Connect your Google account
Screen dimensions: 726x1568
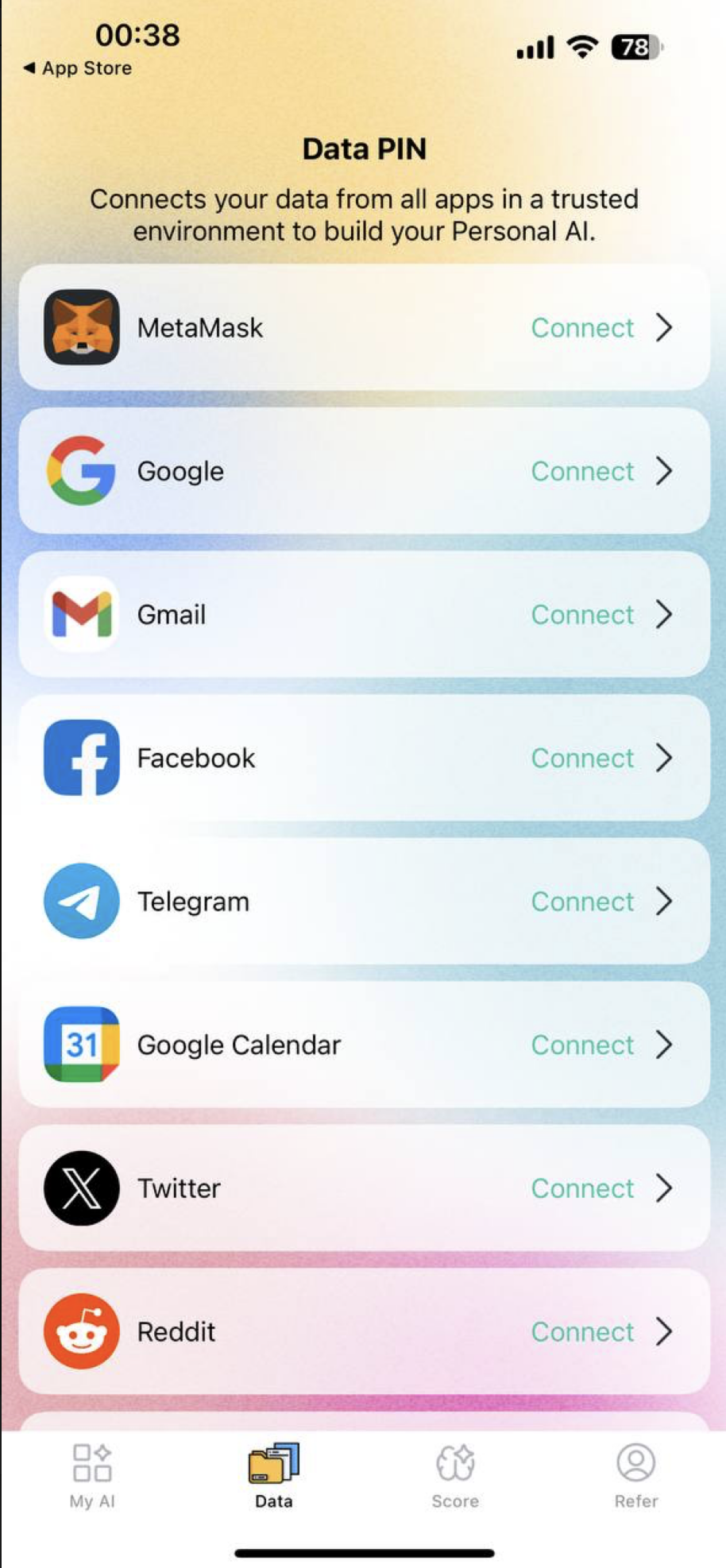tap(364, 471)
